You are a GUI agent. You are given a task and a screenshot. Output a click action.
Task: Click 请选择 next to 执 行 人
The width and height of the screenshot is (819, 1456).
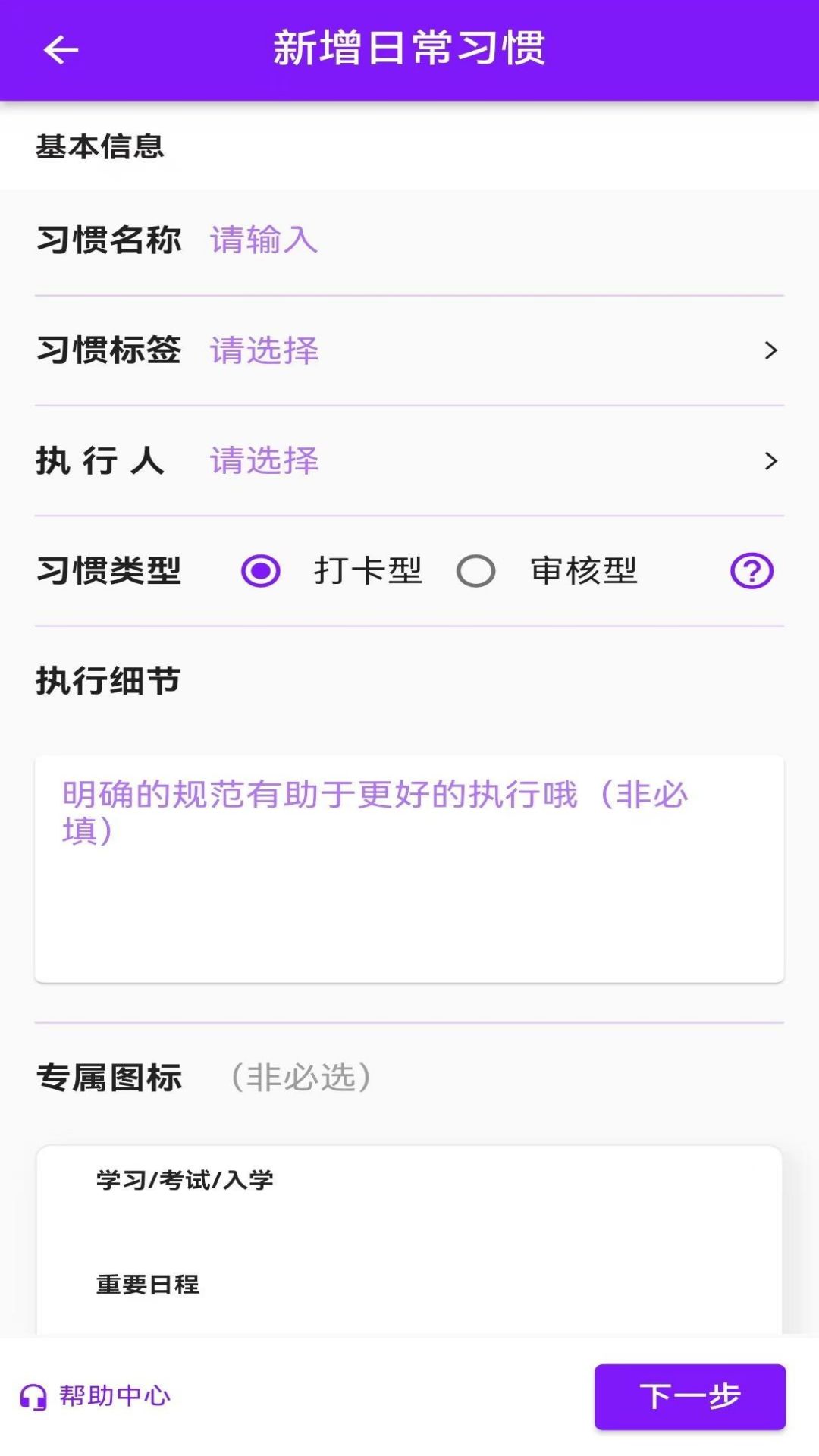[263, 460]
